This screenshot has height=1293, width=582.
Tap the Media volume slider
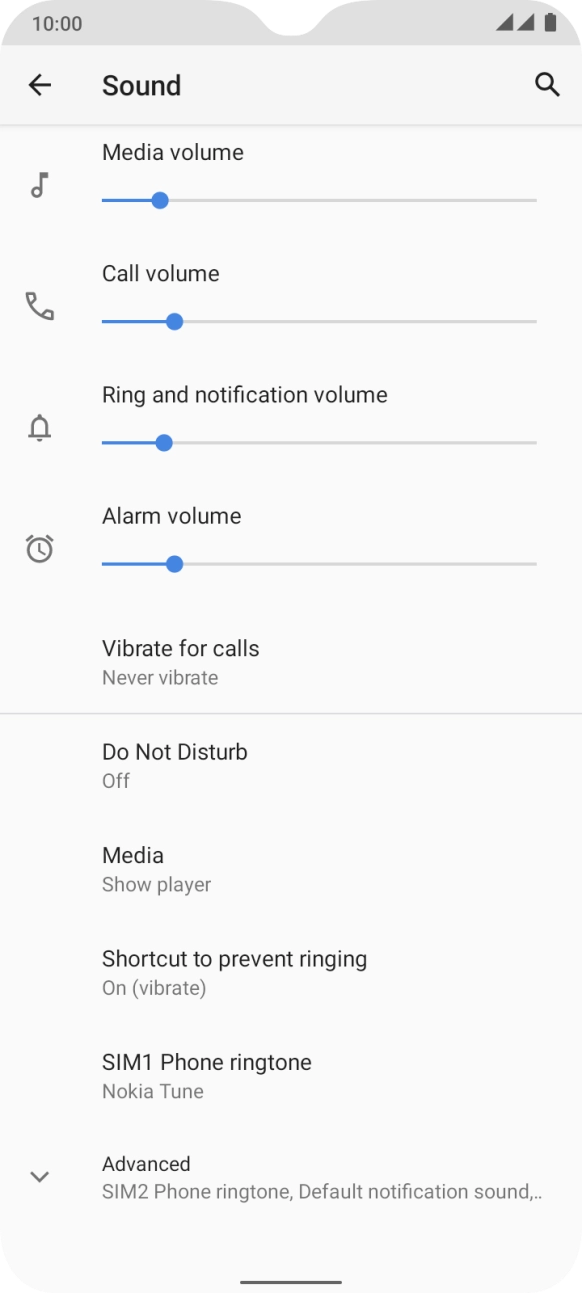319,200
